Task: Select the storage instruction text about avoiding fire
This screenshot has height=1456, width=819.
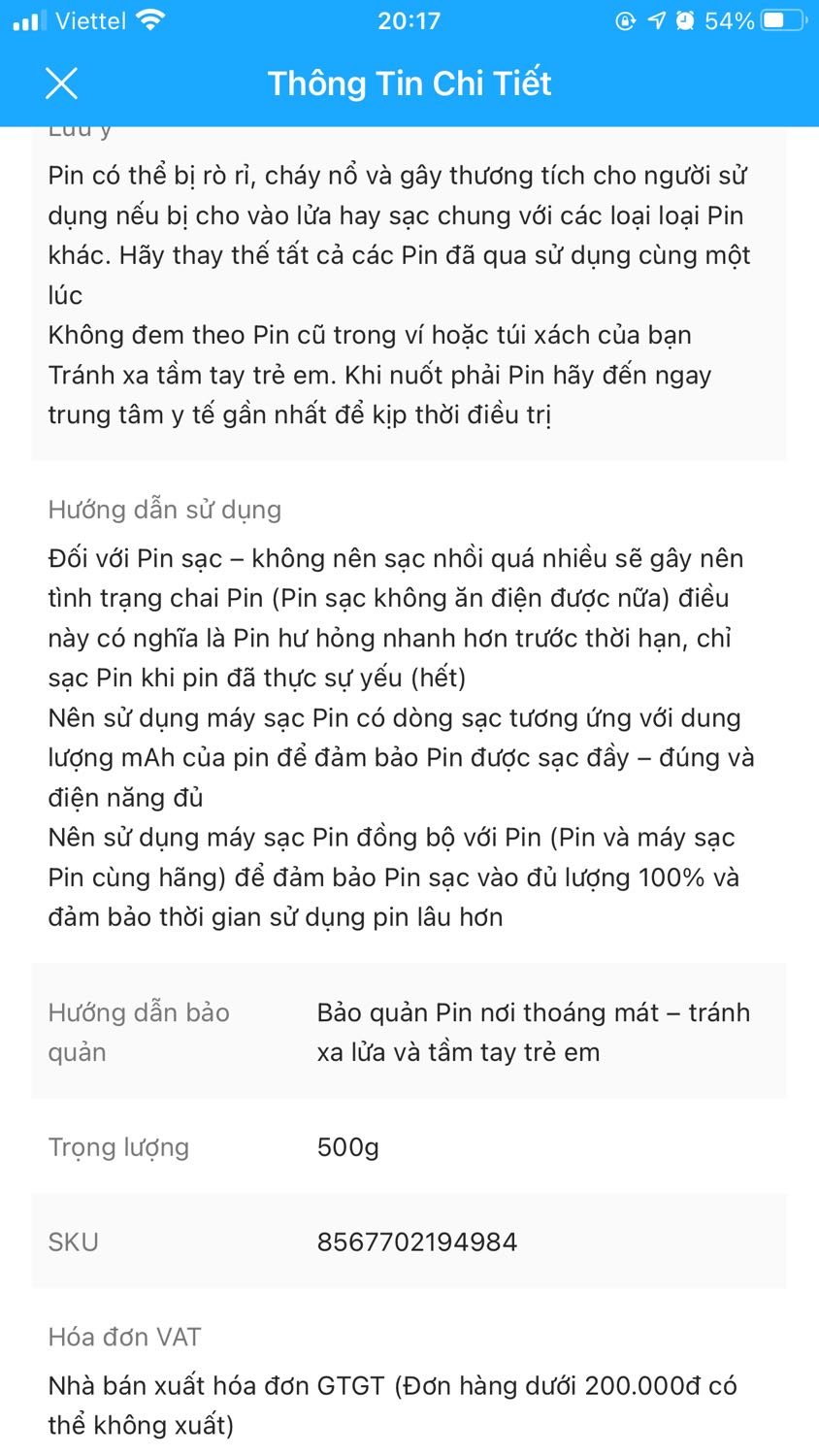Action: 534,1031
